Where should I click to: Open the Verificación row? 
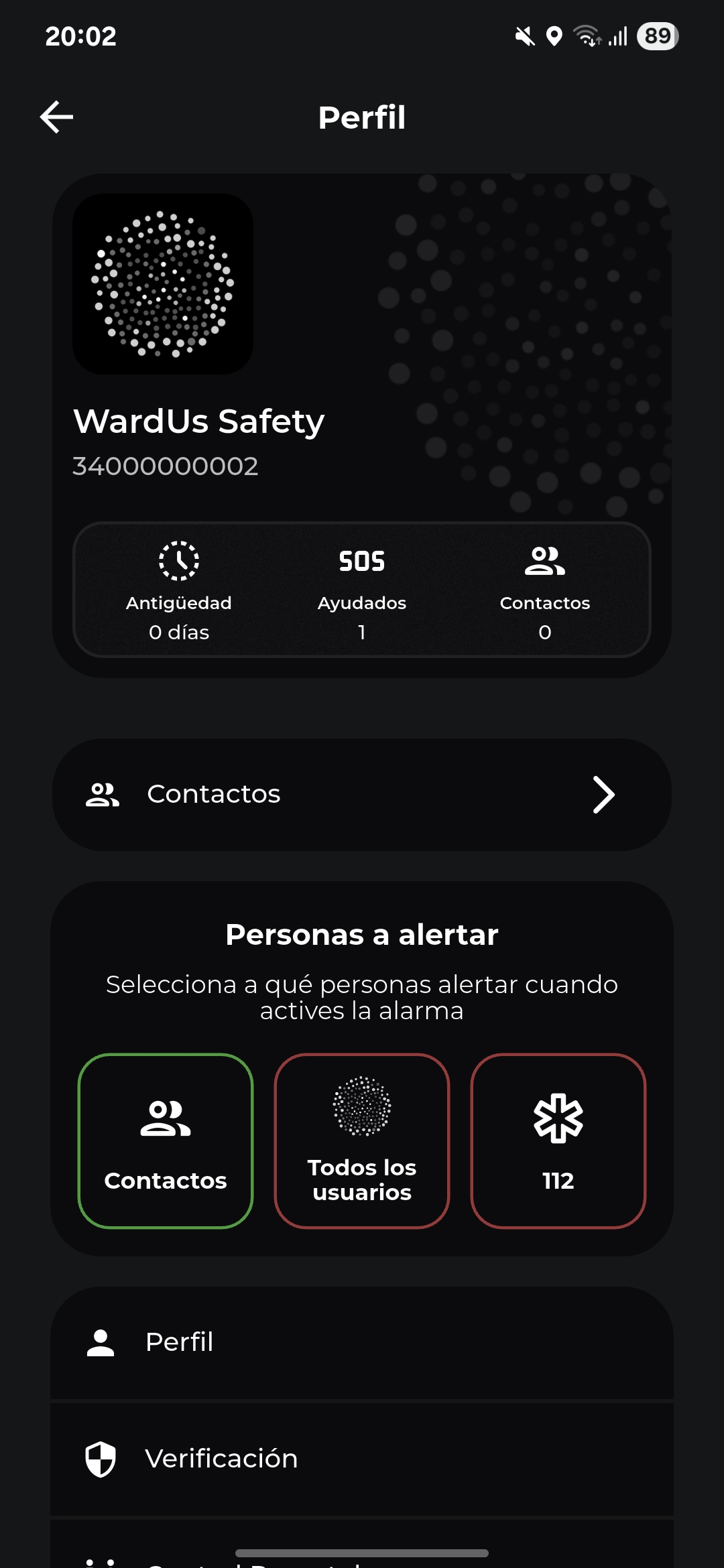[362, 1459]
